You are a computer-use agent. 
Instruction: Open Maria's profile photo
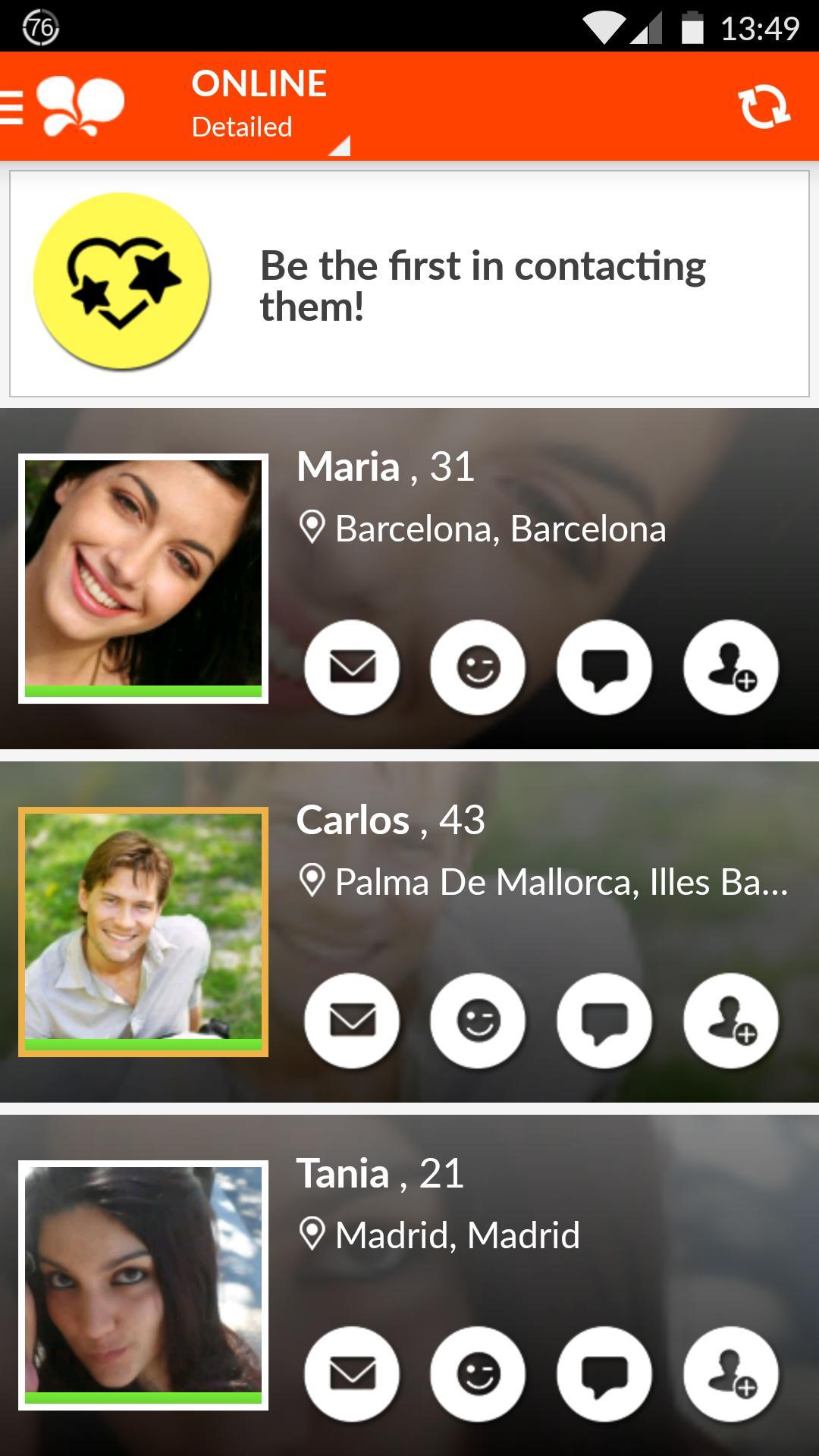143,578
